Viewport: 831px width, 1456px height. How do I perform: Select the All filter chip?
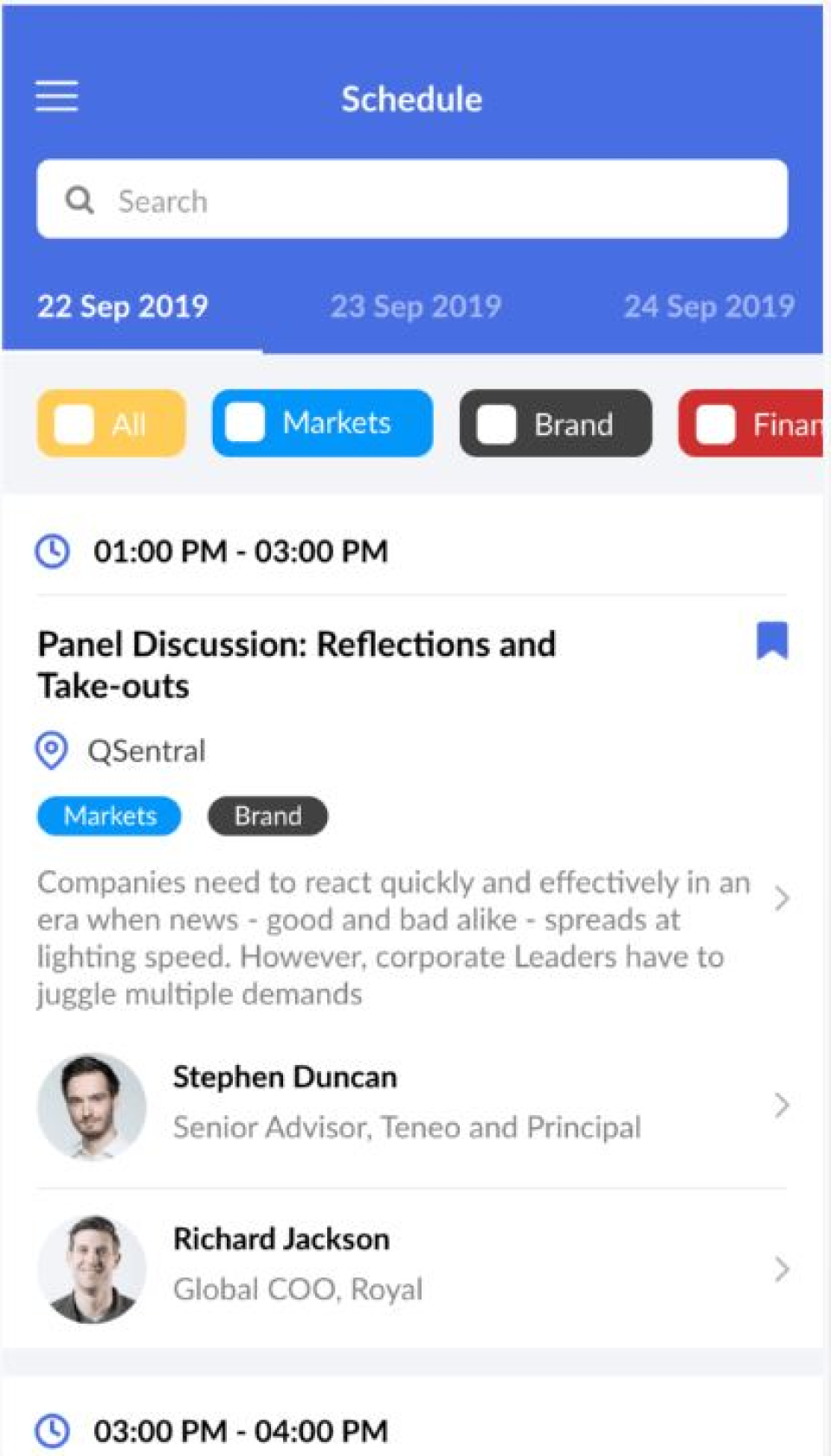coord(111,424)
